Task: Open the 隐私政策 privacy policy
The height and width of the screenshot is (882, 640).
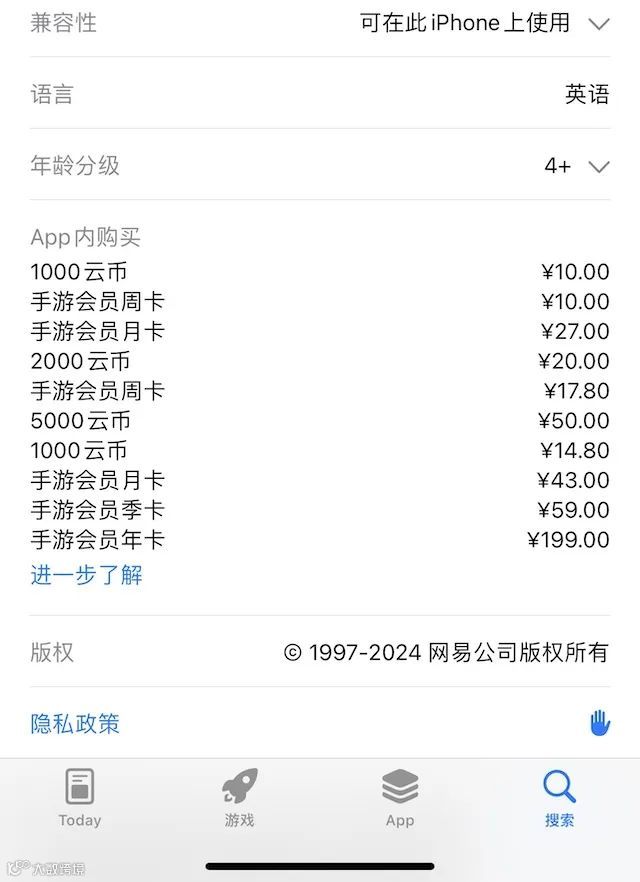Action: point(75,723)
